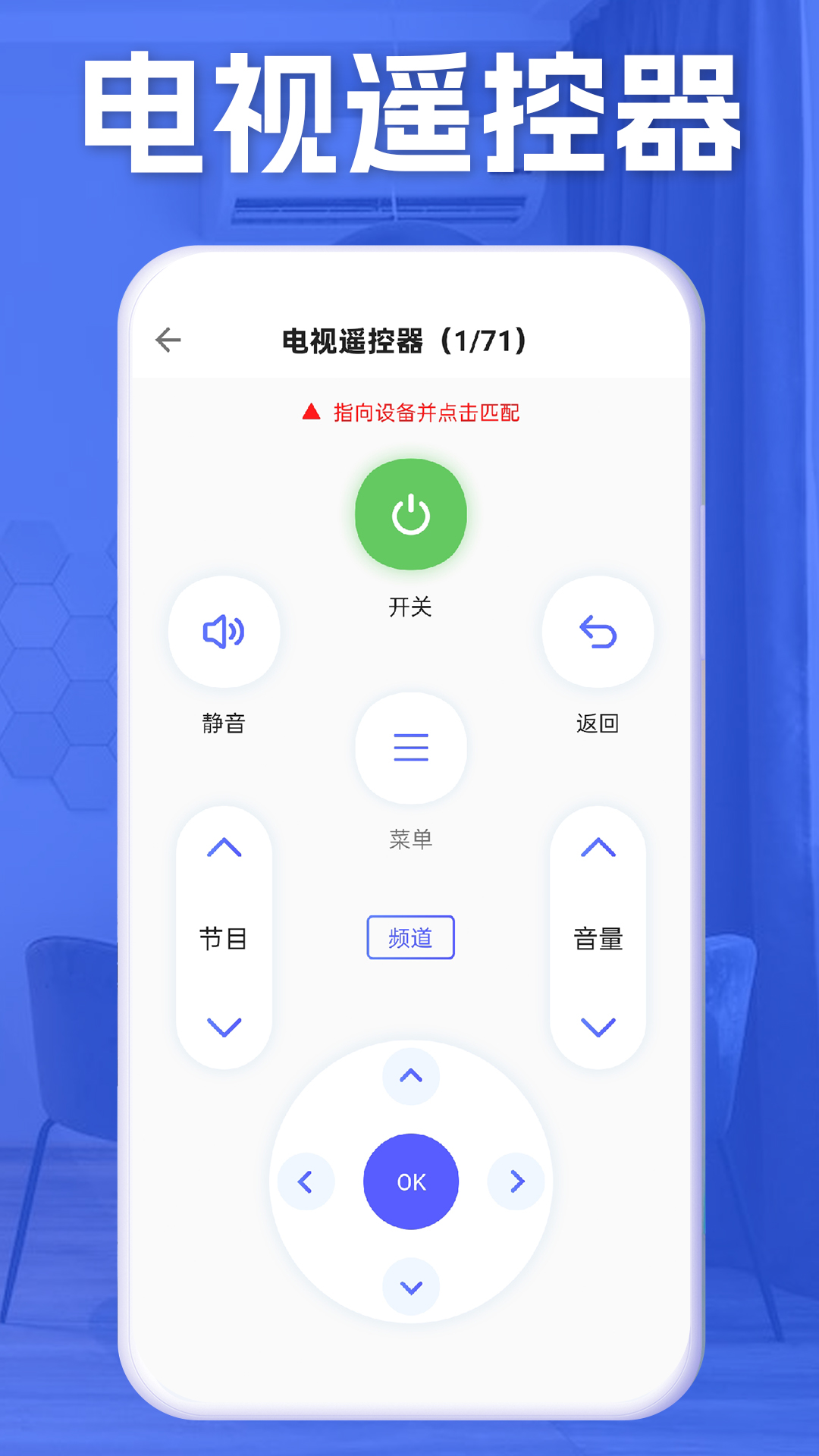Tap the back arrow to exit remote screen
819x1456 pixels.
[168, 339]
